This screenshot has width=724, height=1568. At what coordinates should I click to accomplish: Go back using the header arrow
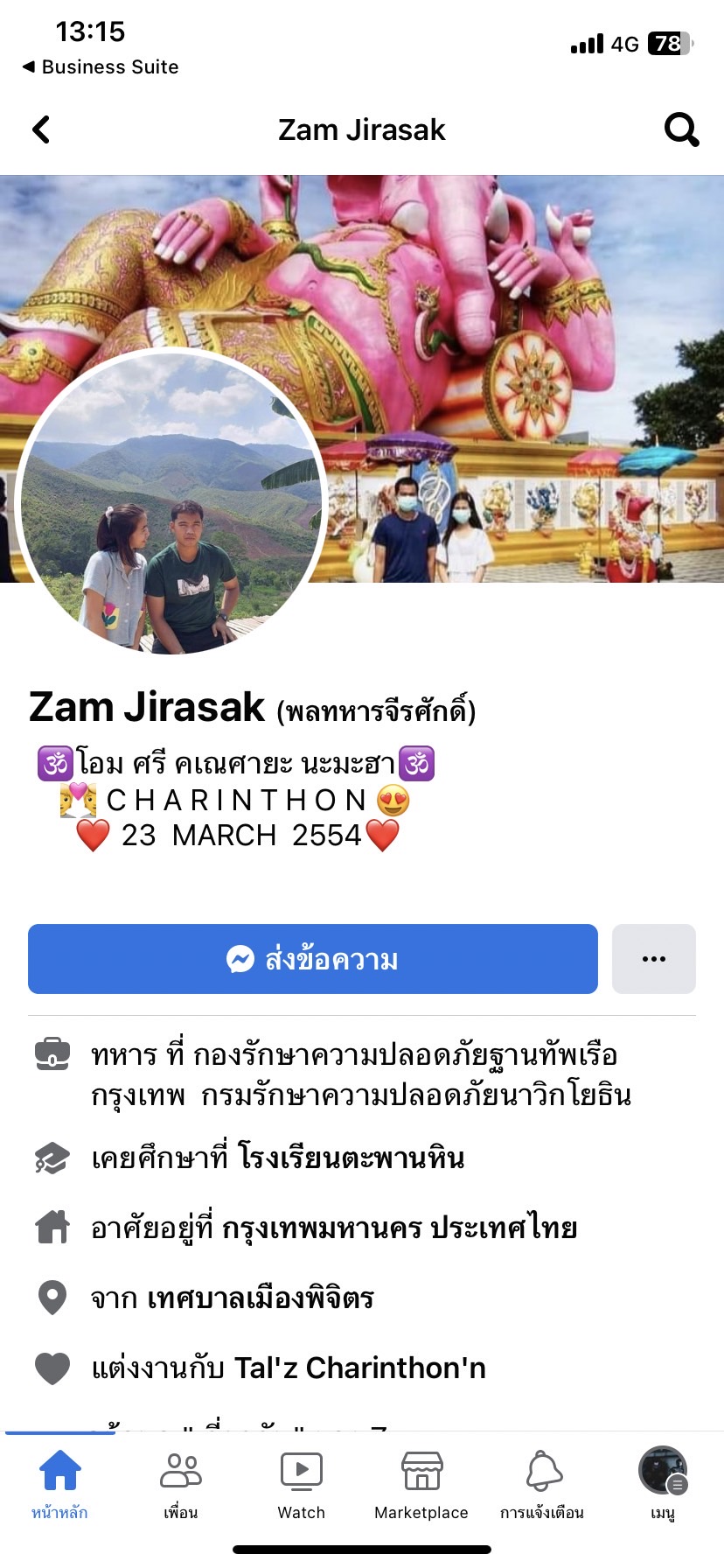[41, 129]
